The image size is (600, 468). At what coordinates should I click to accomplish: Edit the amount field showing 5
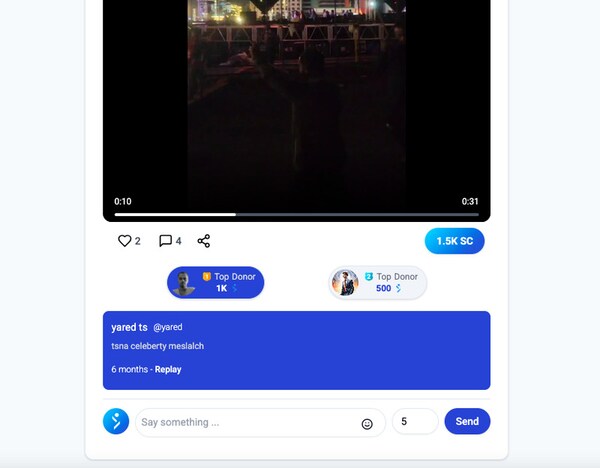point(414,422)
